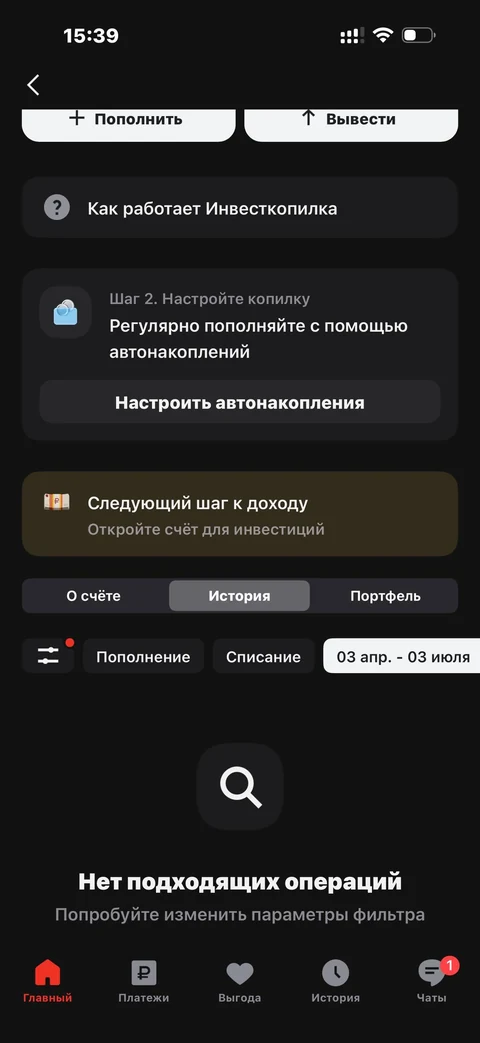
Task: Tap the Пополнить button
Action: (x=129, y=124)
